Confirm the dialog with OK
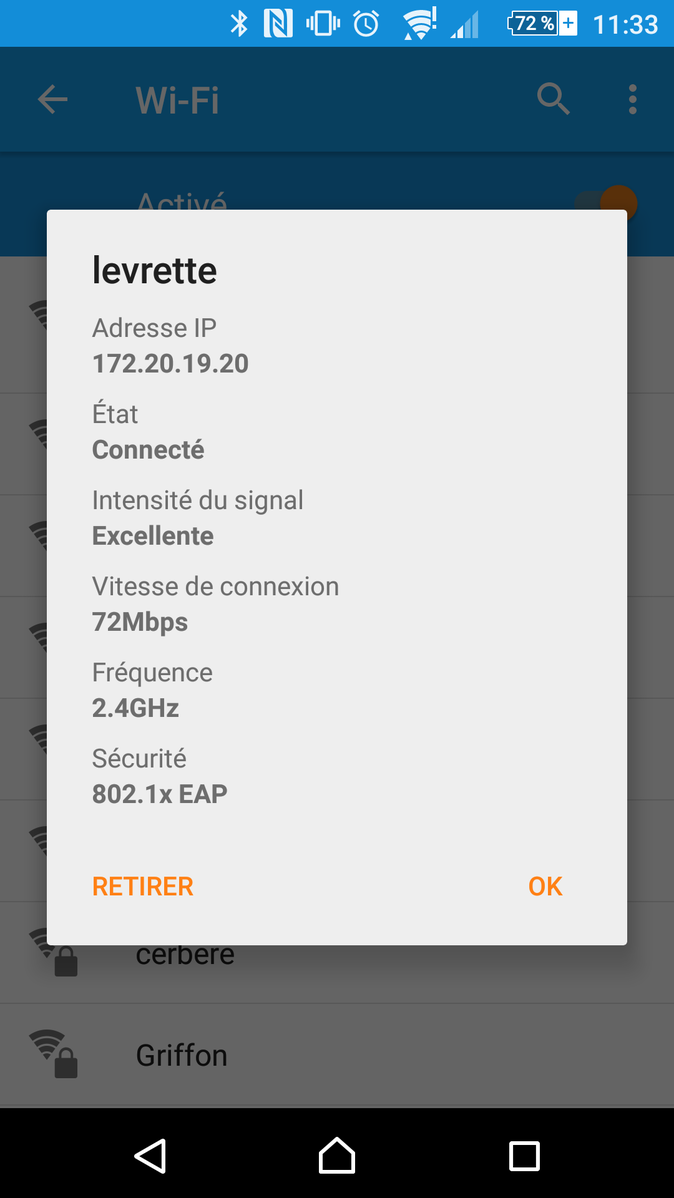 [545, 886]
